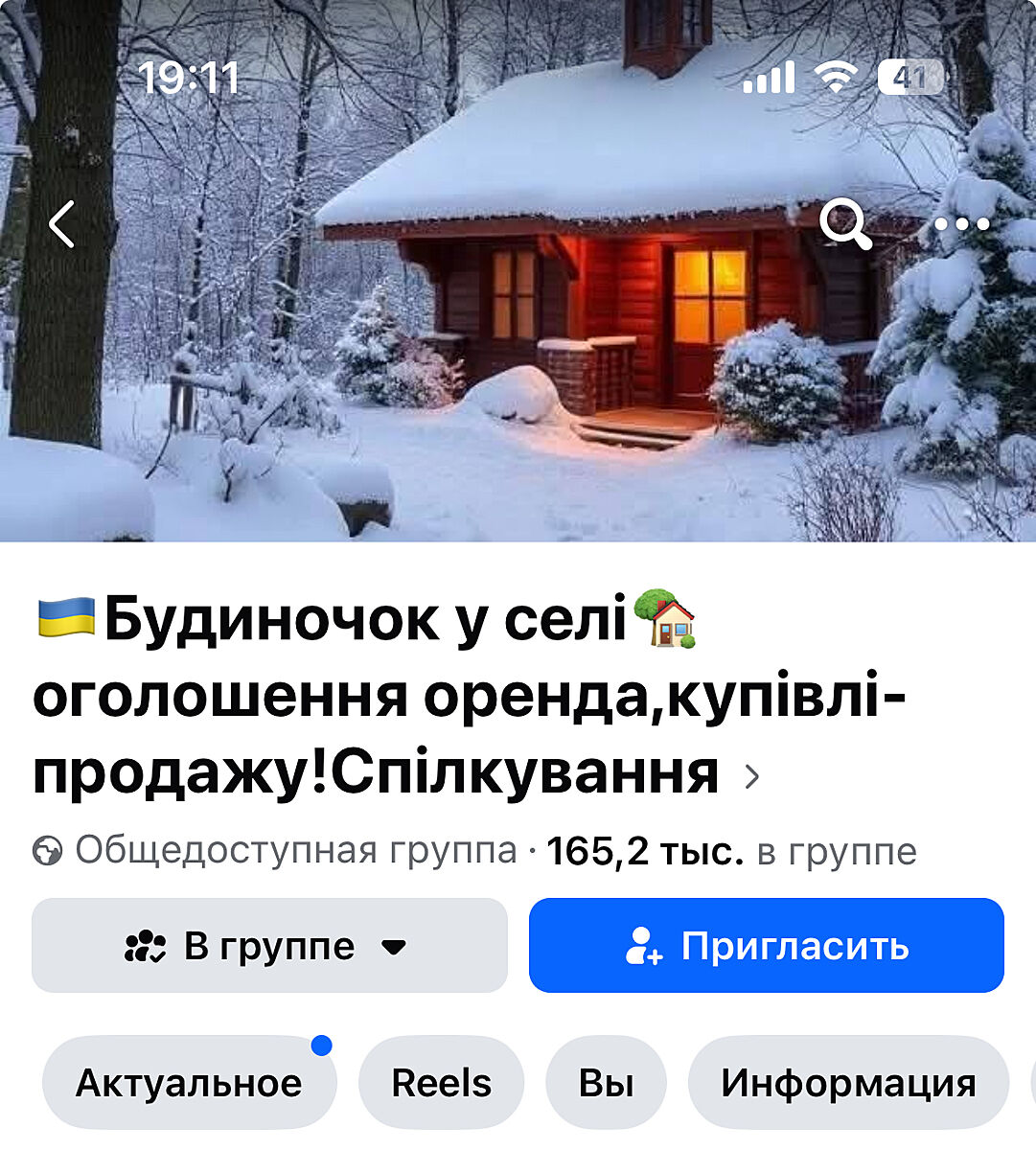Open the 'Информация' tab

point(848,1084)
